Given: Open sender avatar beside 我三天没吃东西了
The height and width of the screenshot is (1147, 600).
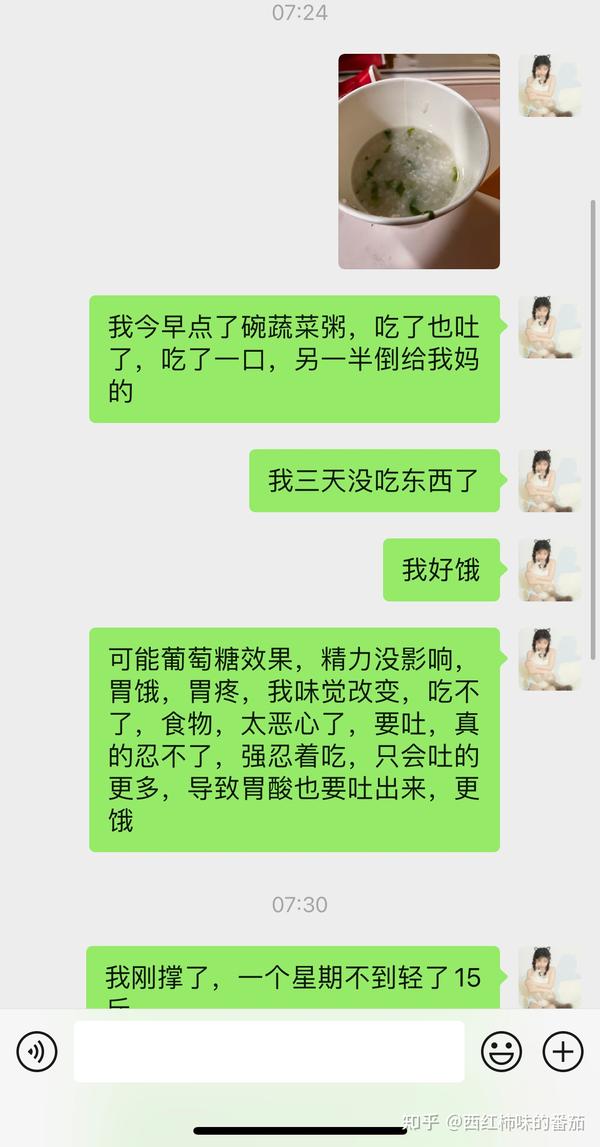Looking at the screenshot, I should coord(550,481).
